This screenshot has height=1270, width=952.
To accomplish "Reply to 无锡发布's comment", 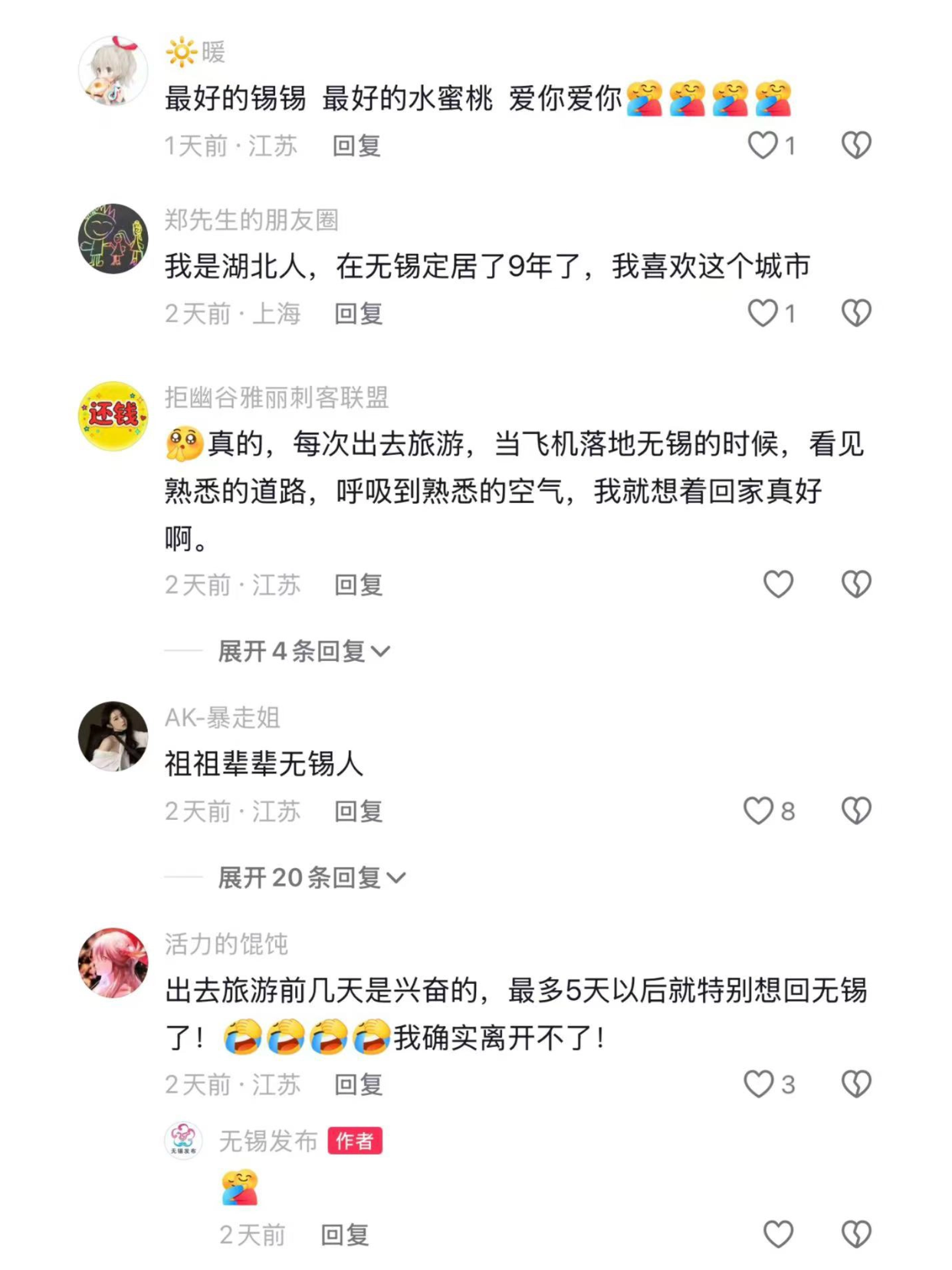I will point(344,1235).
